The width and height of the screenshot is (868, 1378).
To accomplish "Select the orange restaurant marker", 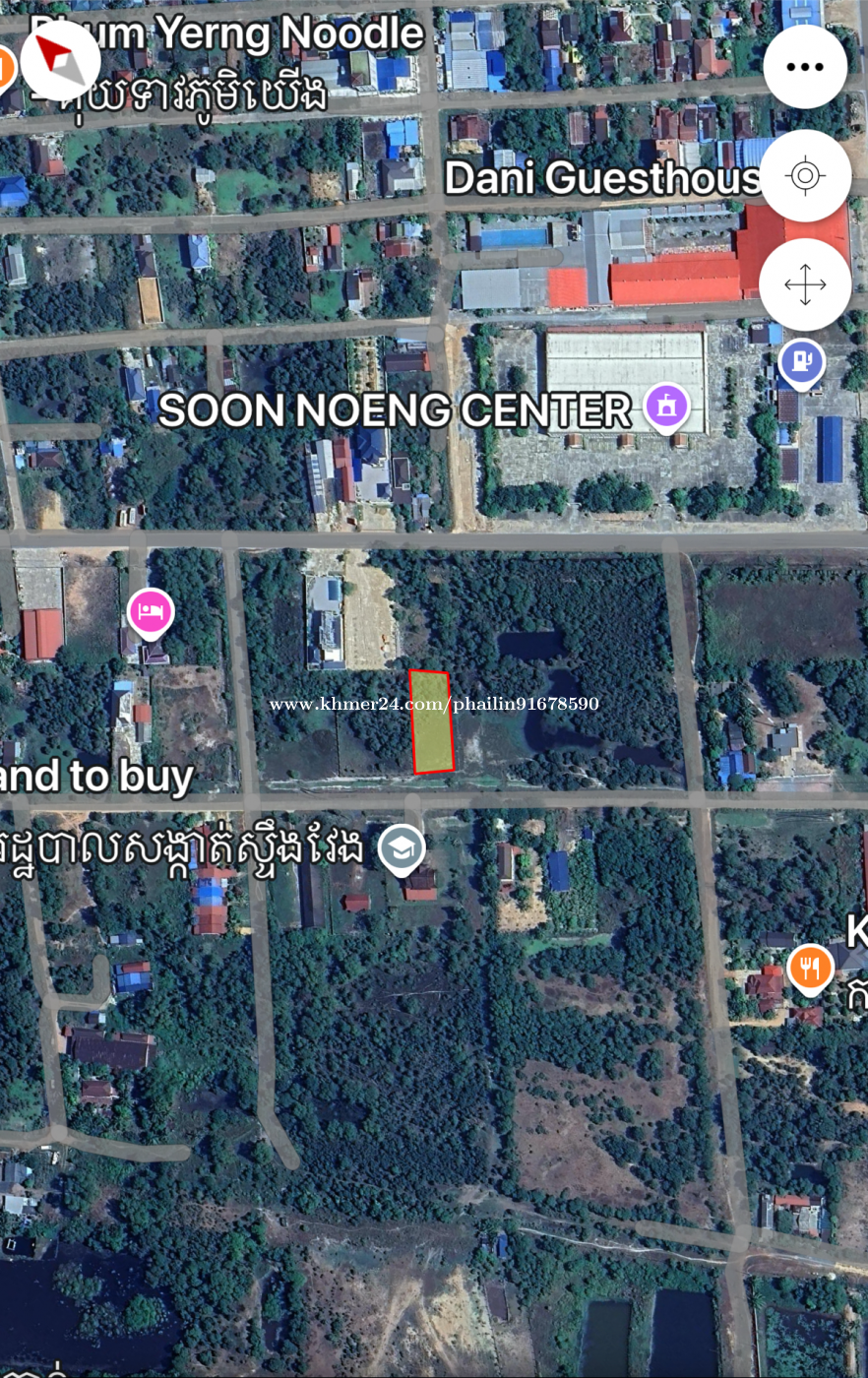I will click(810, 968).
